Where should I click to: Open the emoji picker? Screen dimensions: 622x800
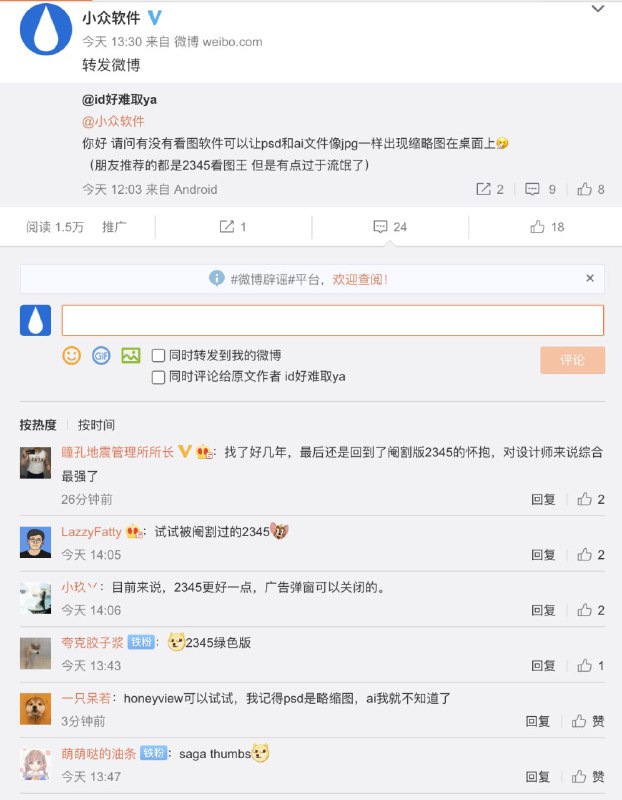(71, 355)
